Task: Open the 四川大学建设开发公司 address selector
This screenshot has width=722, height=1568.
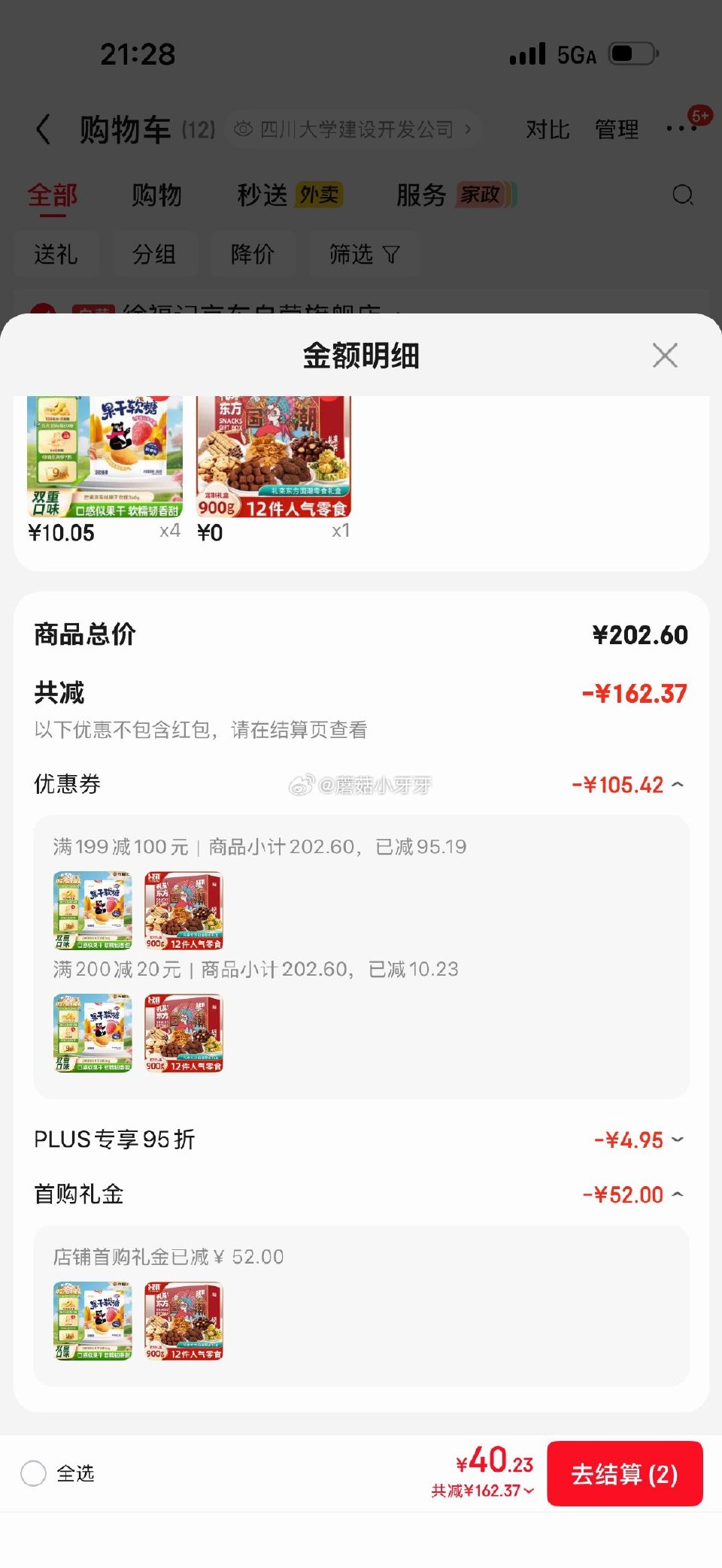Action: coord(353,129)
